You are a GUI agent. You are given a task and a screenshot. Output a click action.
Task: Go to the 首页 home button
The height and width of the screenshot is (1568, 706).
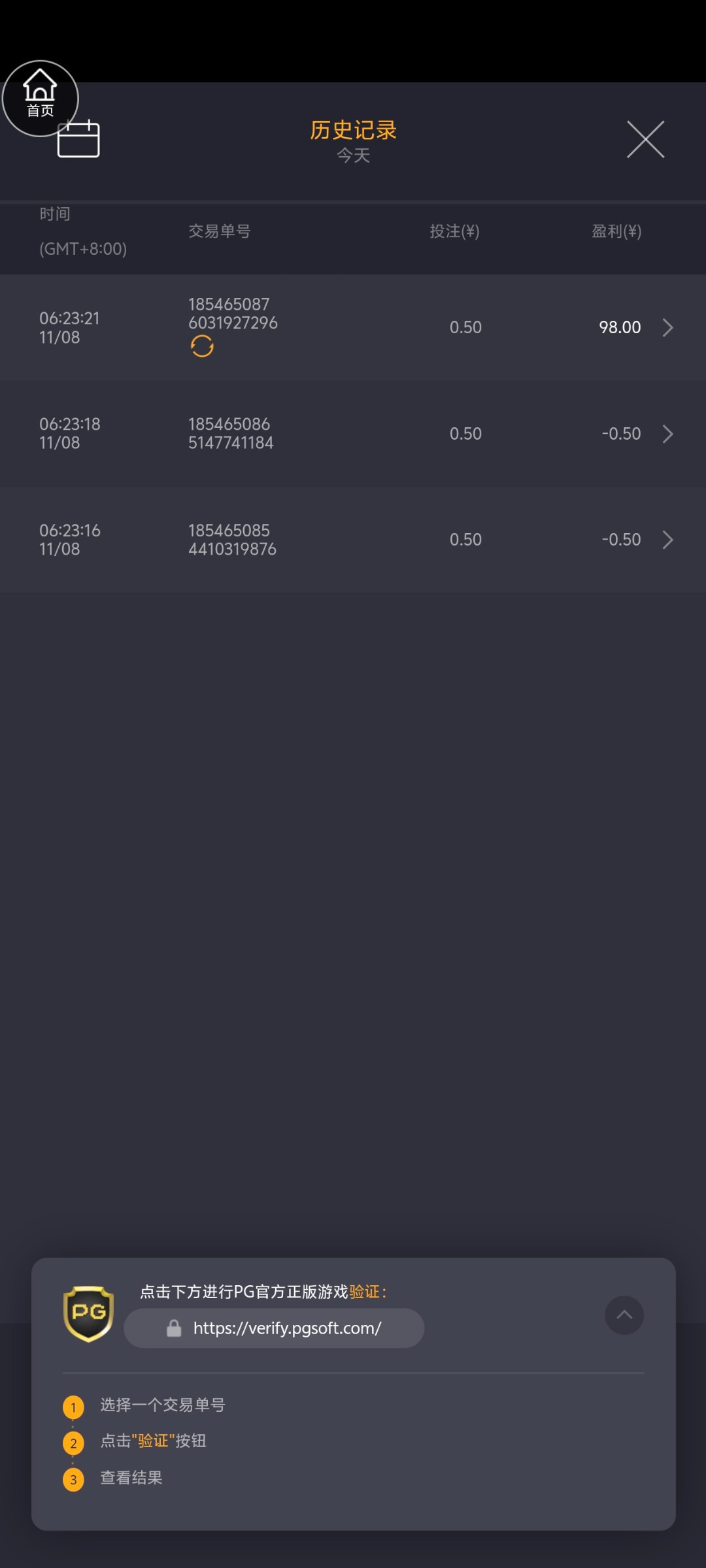point(41,99)
